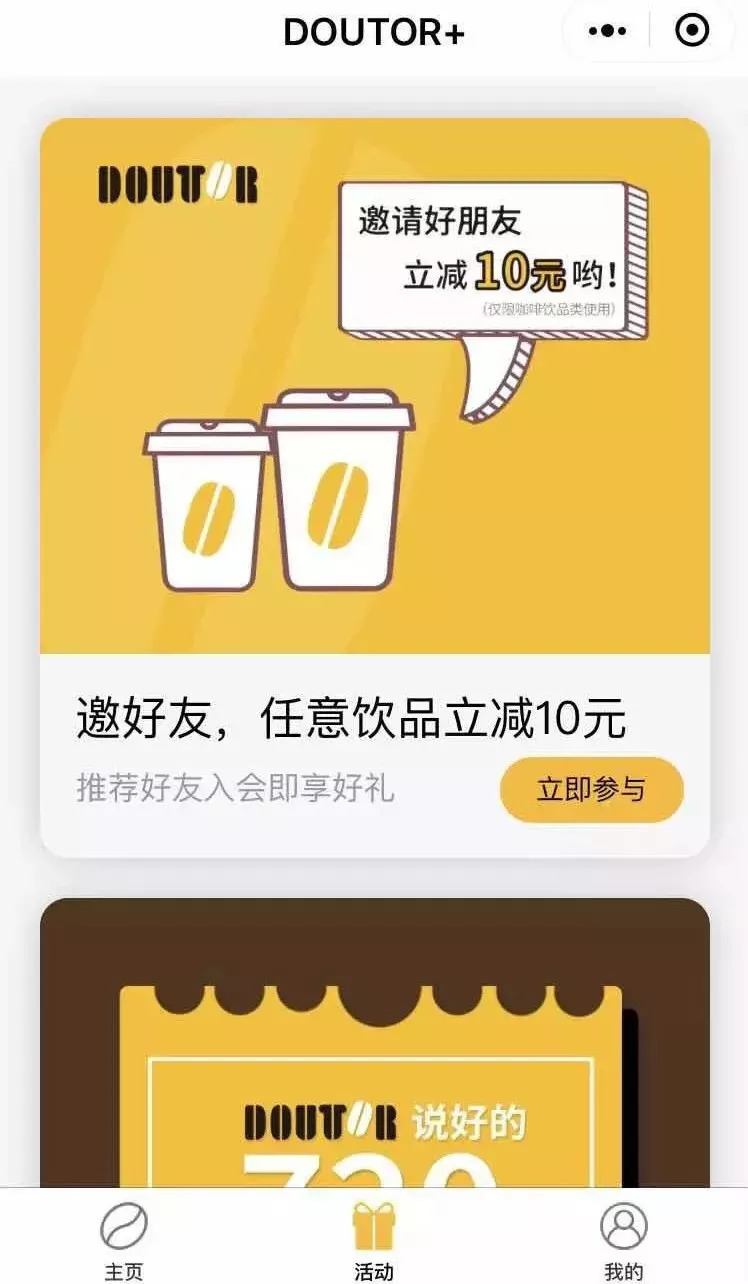Tap the 立即参与 button

[591, 790]
